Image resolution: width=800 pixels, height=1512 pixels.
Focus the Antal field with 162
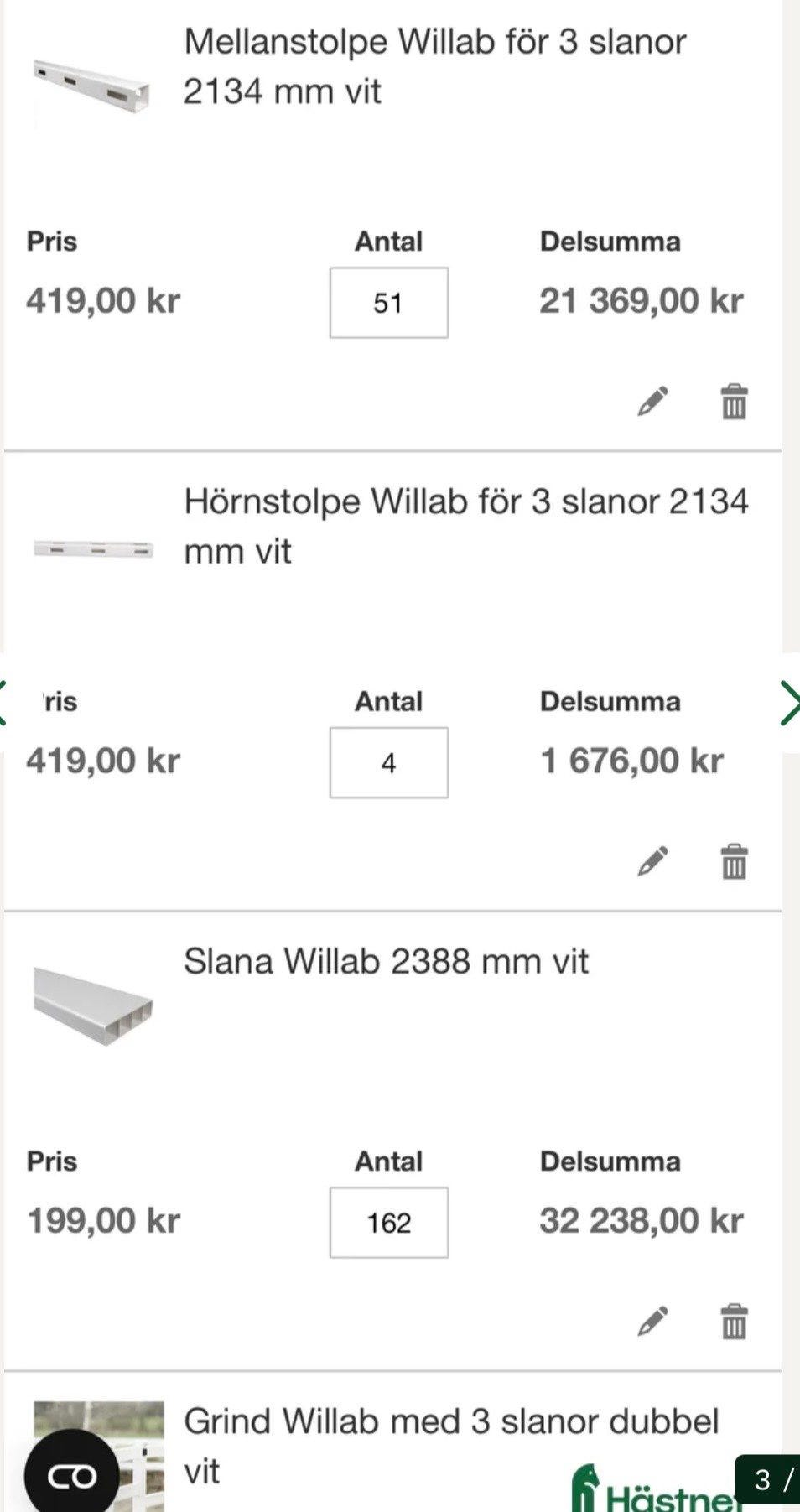388,1222
